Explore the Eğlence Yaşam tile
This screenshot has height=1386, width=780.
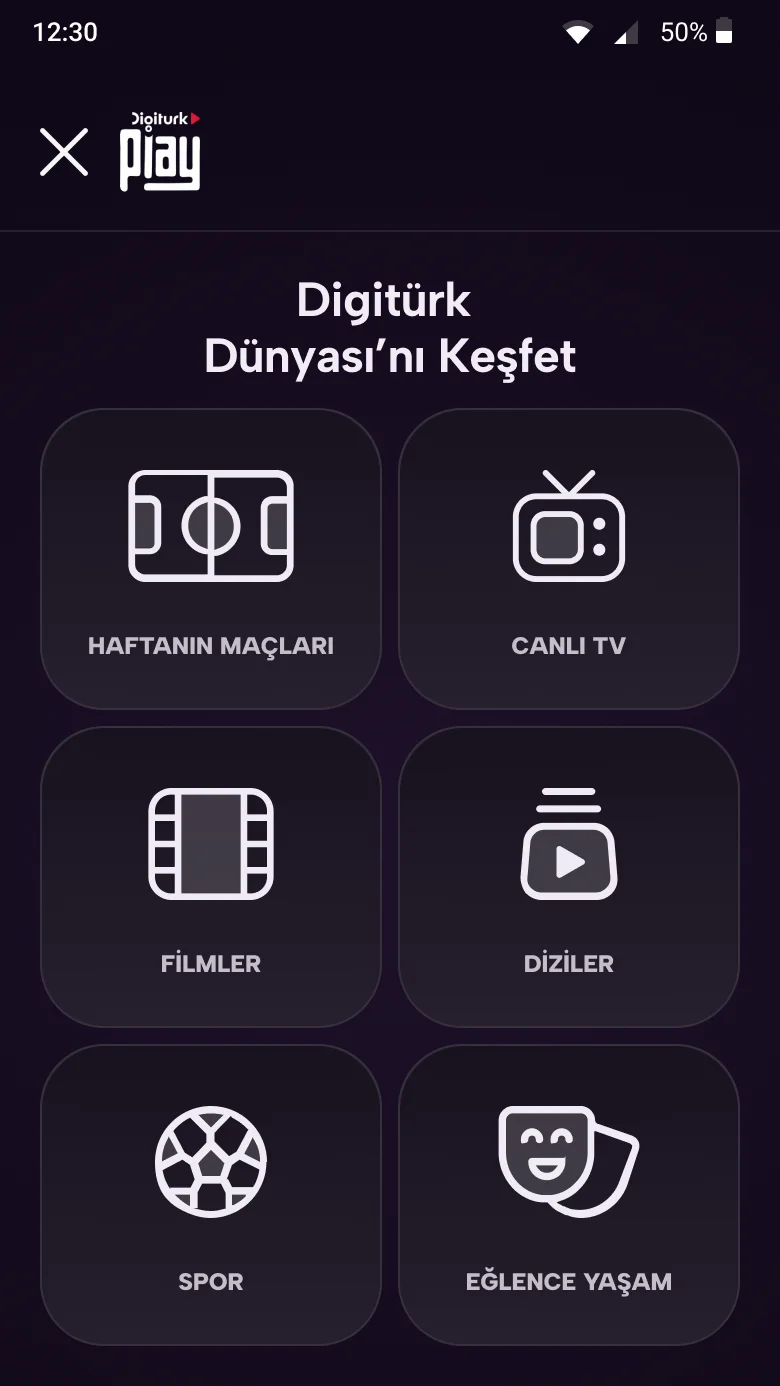pyautogui.click(x=569, y=1195)
